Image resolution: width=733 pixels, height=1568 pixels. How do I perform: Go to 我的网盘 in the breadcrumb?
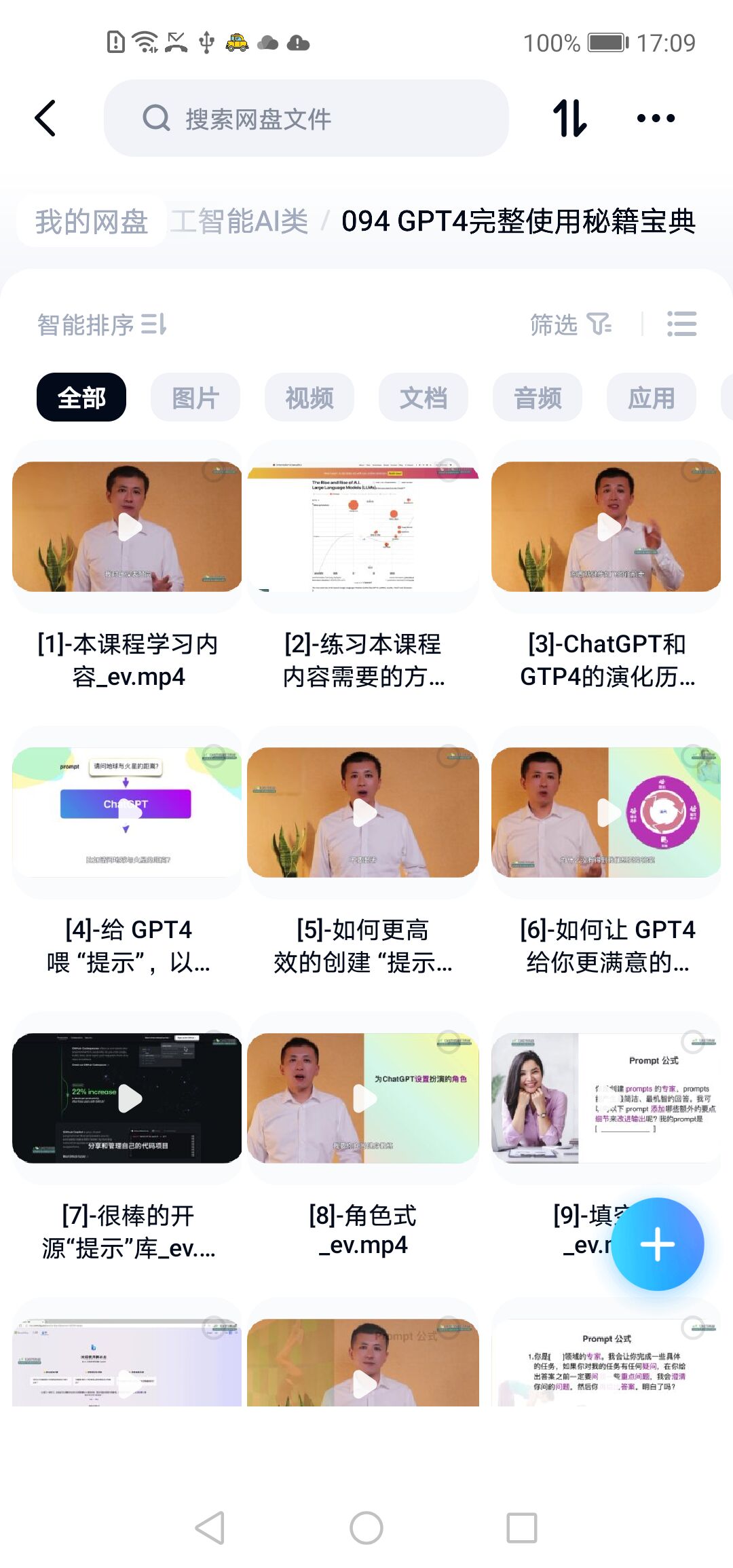click(92, 221)
